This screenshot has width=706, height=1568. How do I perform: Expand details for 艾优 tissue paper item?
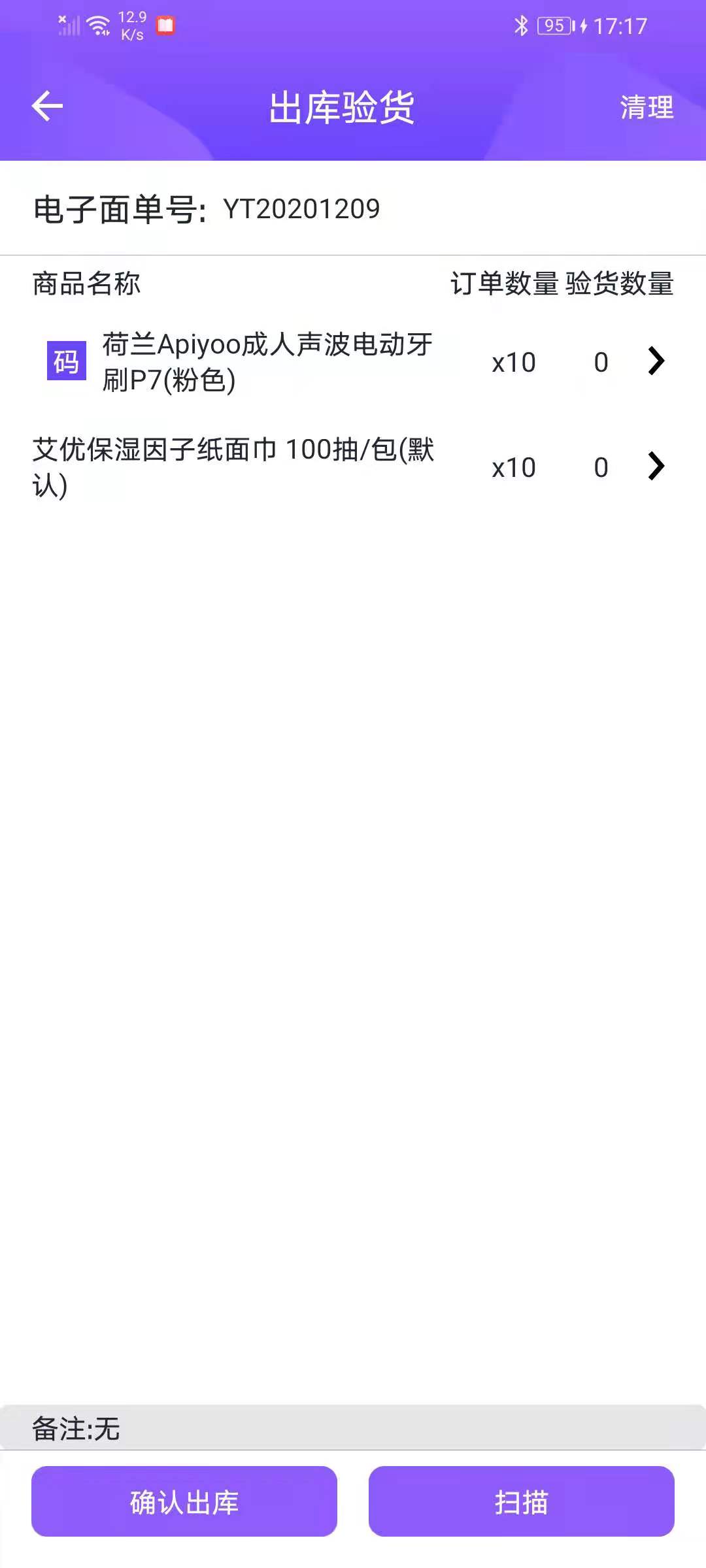[656, 467]
